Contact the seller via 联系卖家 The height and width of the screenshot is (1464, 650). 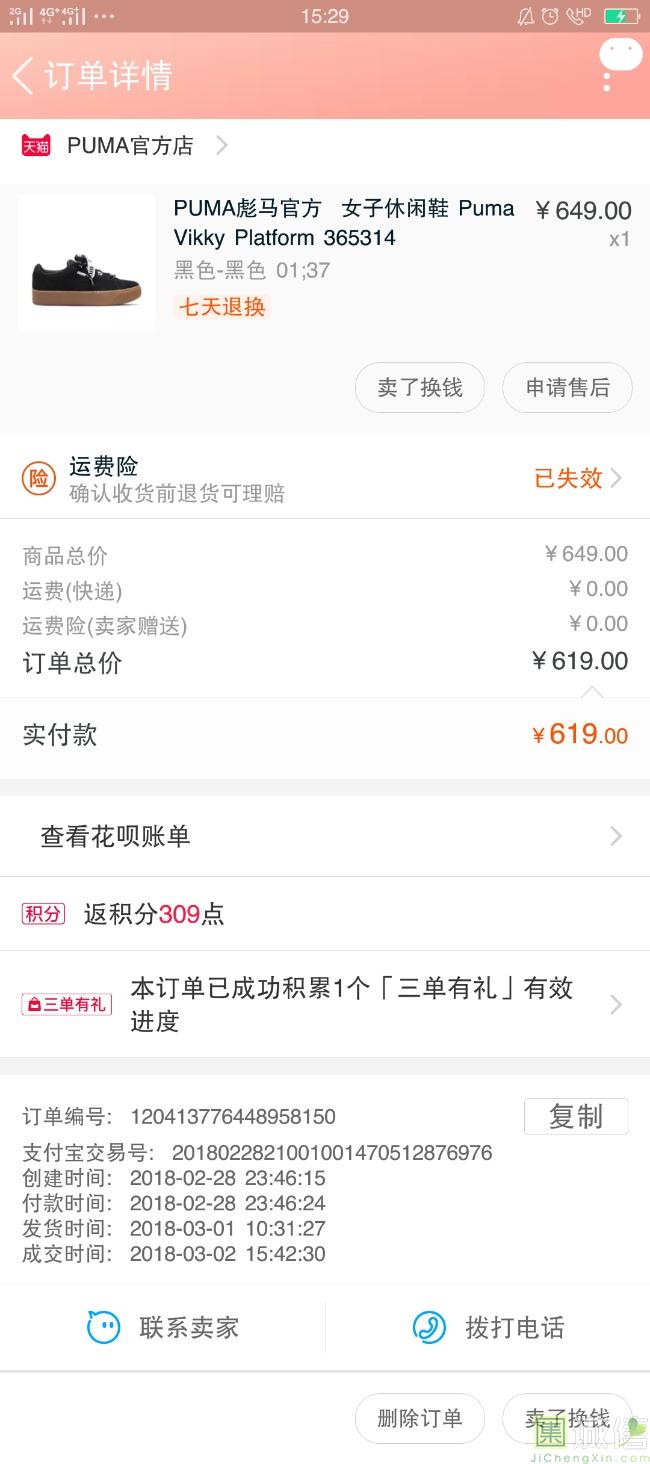163,1328
